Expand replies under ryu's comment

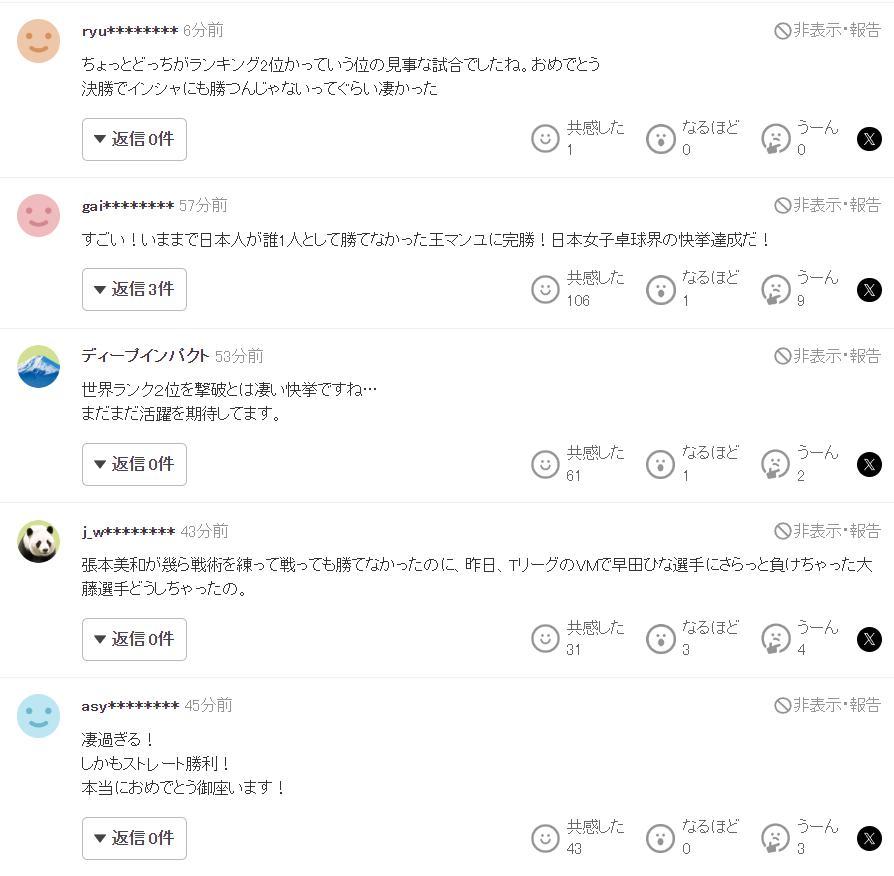134,139
